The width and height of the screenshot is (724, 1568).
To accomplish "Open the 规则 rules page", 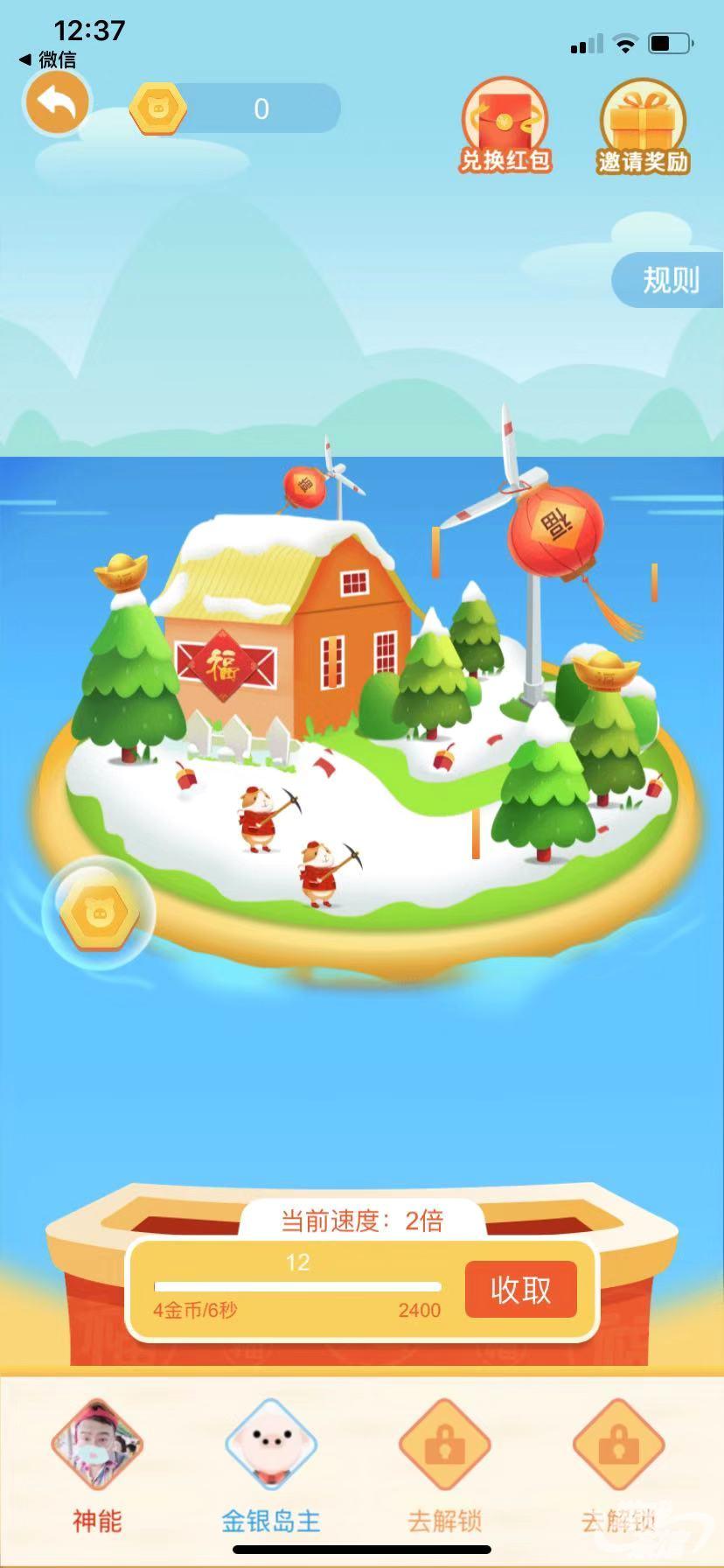I will click(670, 280).
